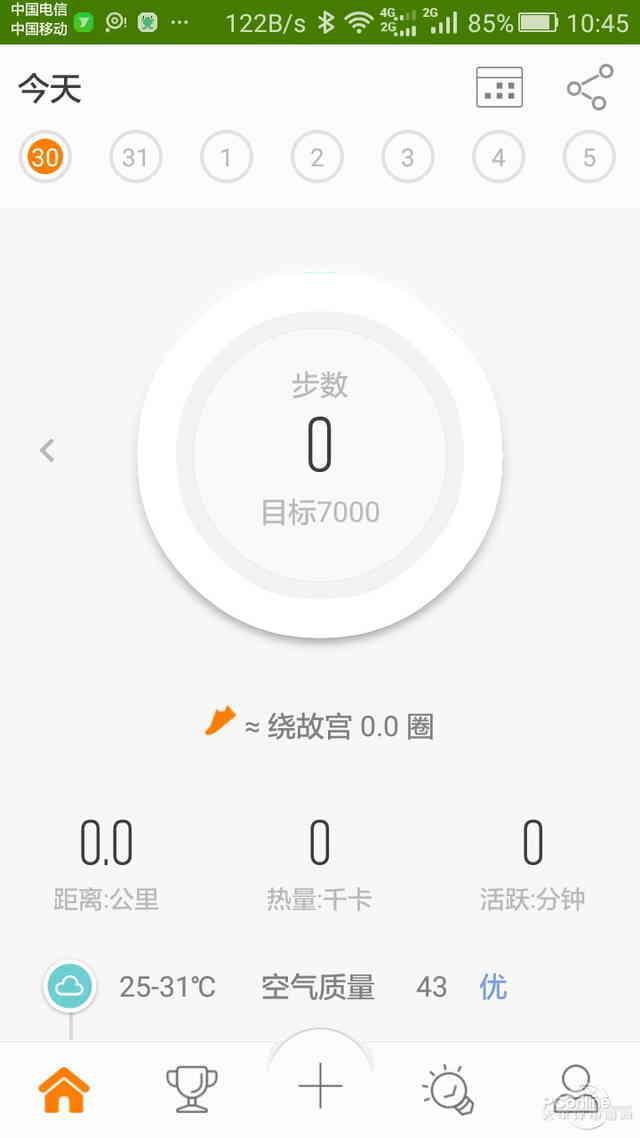Select day 3 in the date row
The width and height of the screenshot is (640, 1138).
tap(407, 157)
